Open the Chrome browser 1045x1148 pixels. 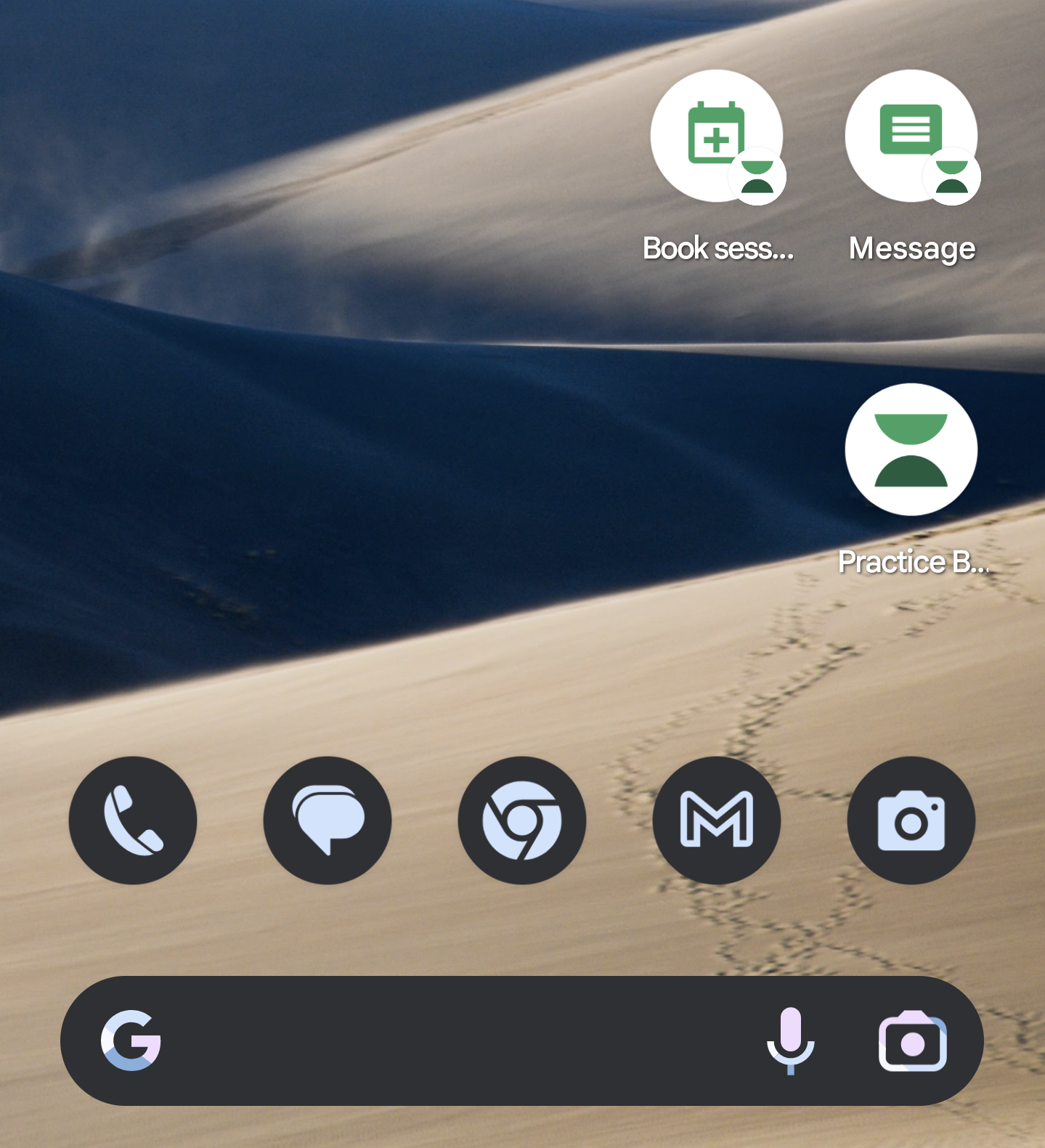click(522, 821)
